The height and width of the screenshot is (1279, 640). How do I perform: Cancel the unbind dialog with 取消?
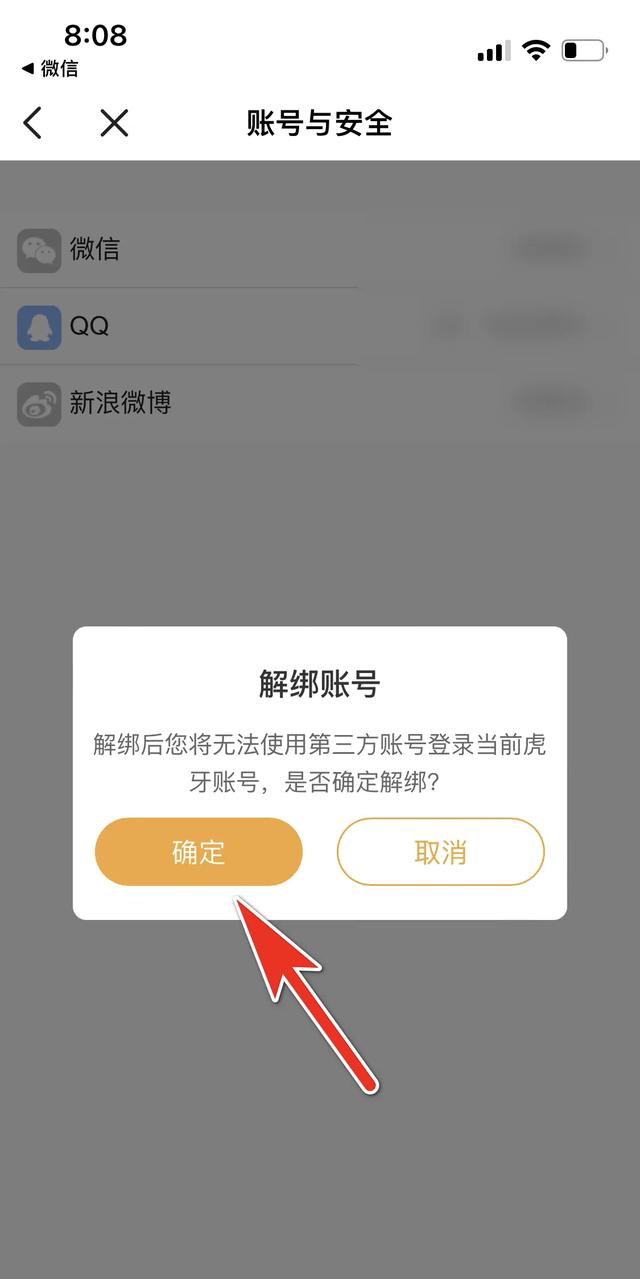(x=440, y=852)
